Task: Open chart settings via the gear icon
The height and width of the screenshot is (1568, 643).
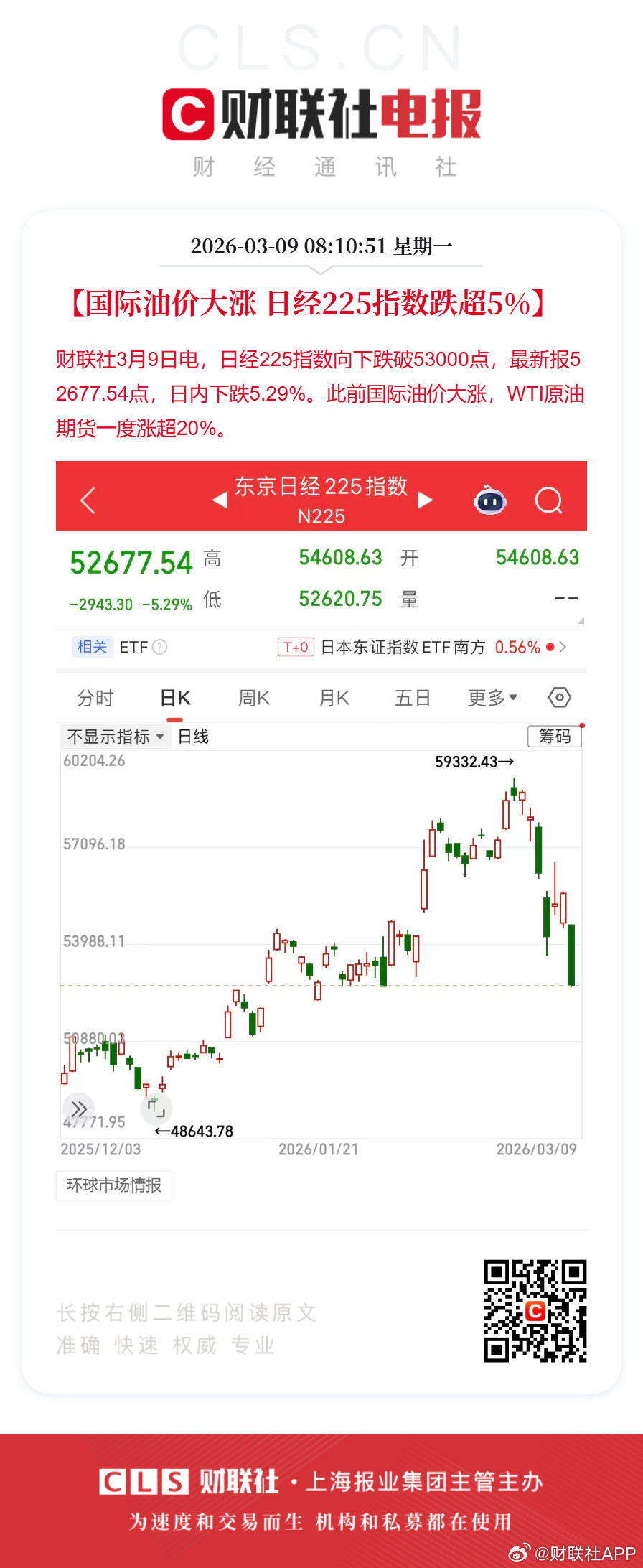Action: click(560, 697)
